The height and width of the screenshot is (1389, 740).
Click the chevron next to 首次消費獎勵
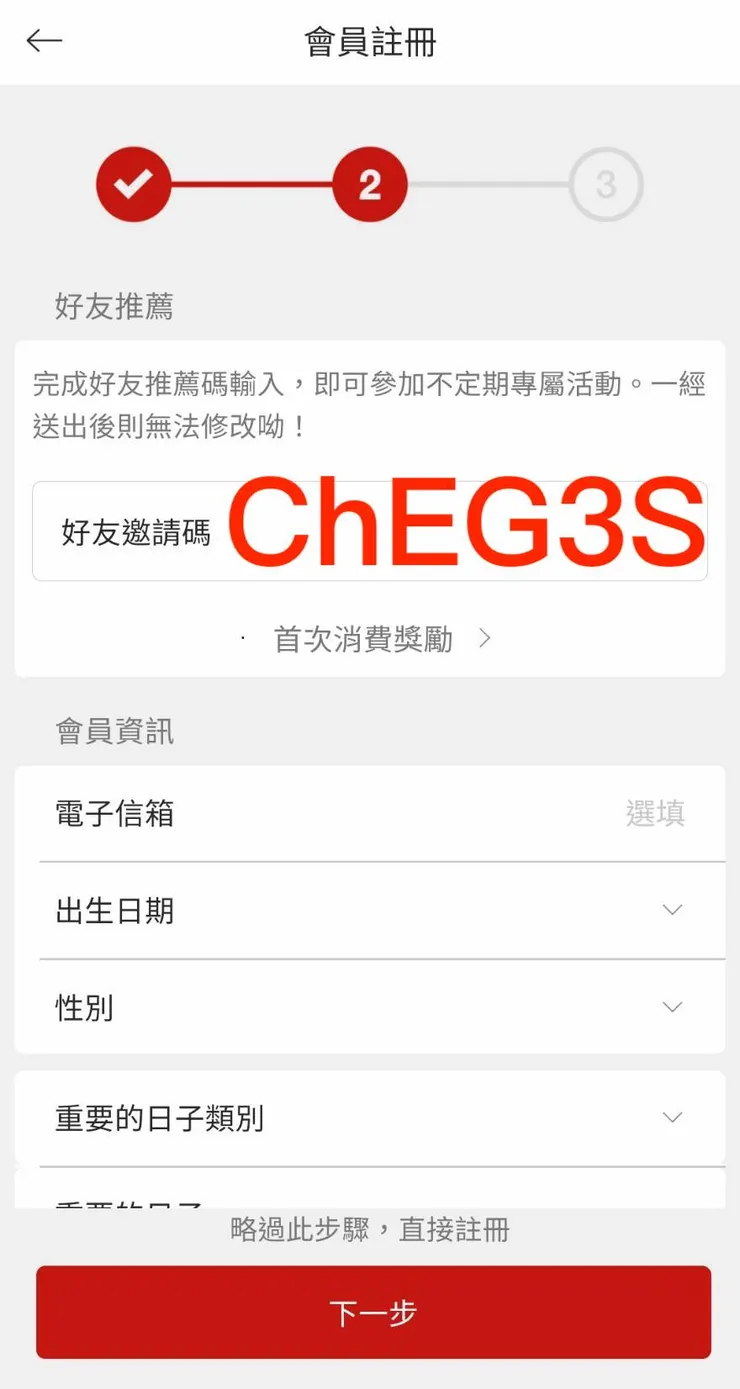point(487,638)
